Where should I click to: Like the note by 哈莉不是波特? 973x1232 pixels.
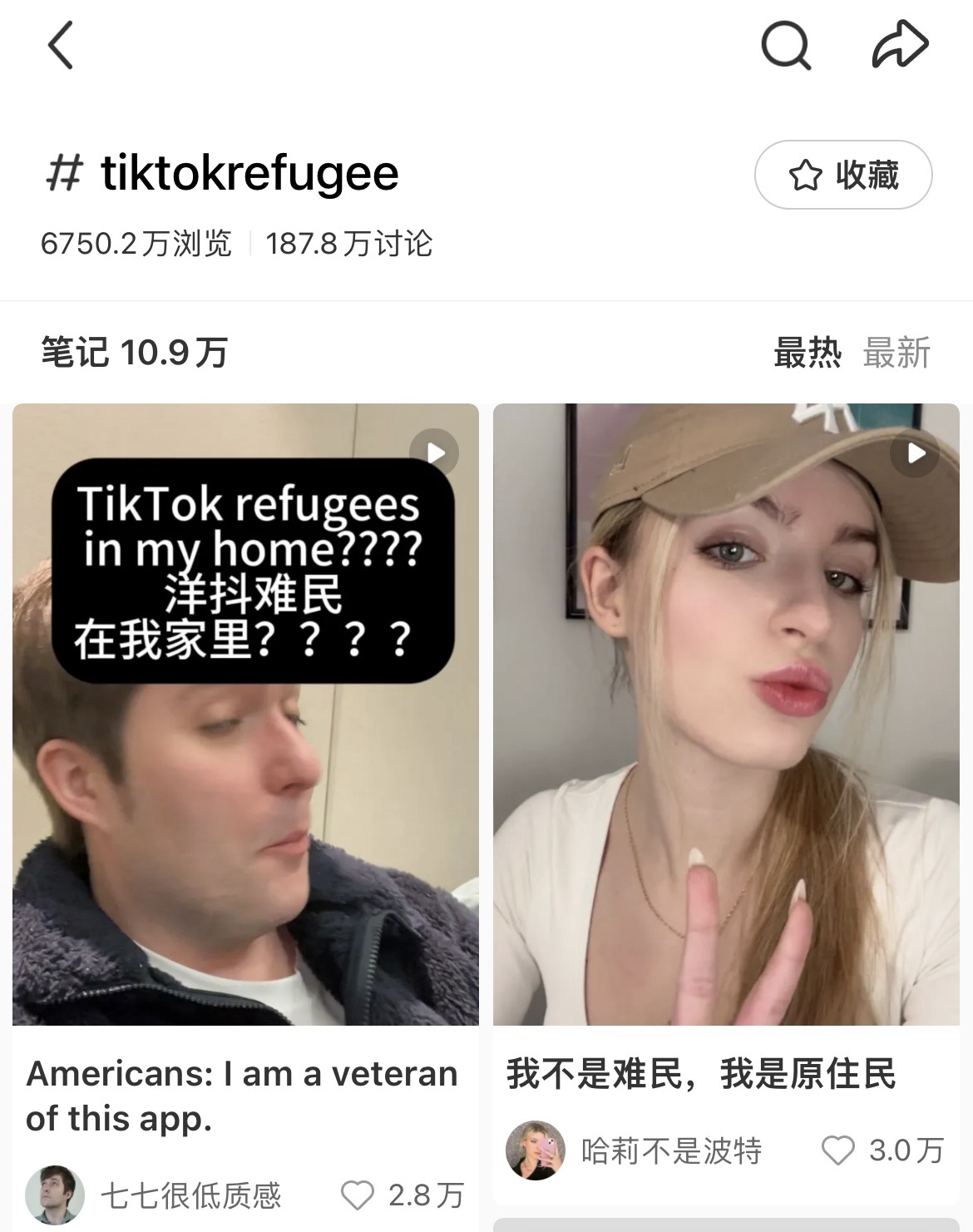click(837, 1150)
